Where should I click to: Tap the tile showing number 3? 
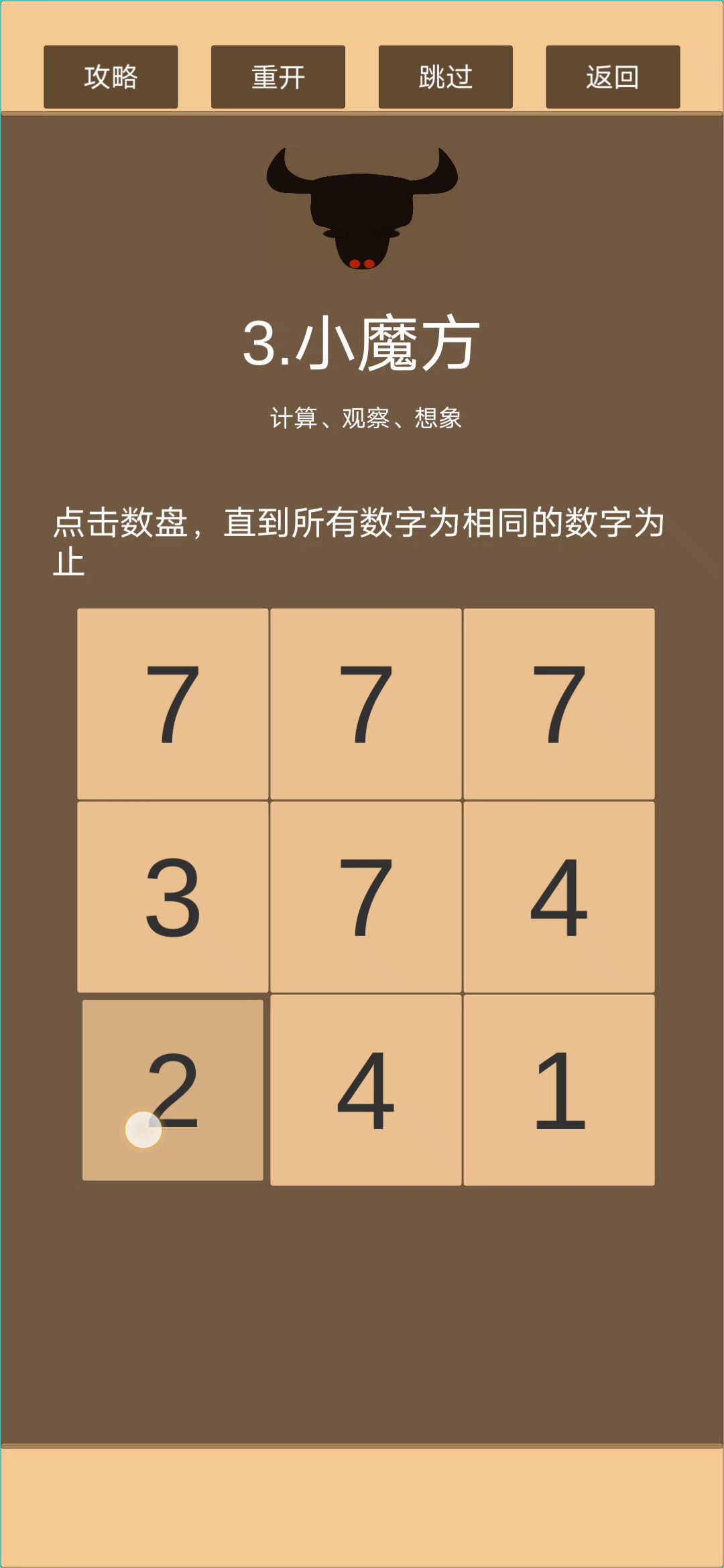[x=173, y=897]
